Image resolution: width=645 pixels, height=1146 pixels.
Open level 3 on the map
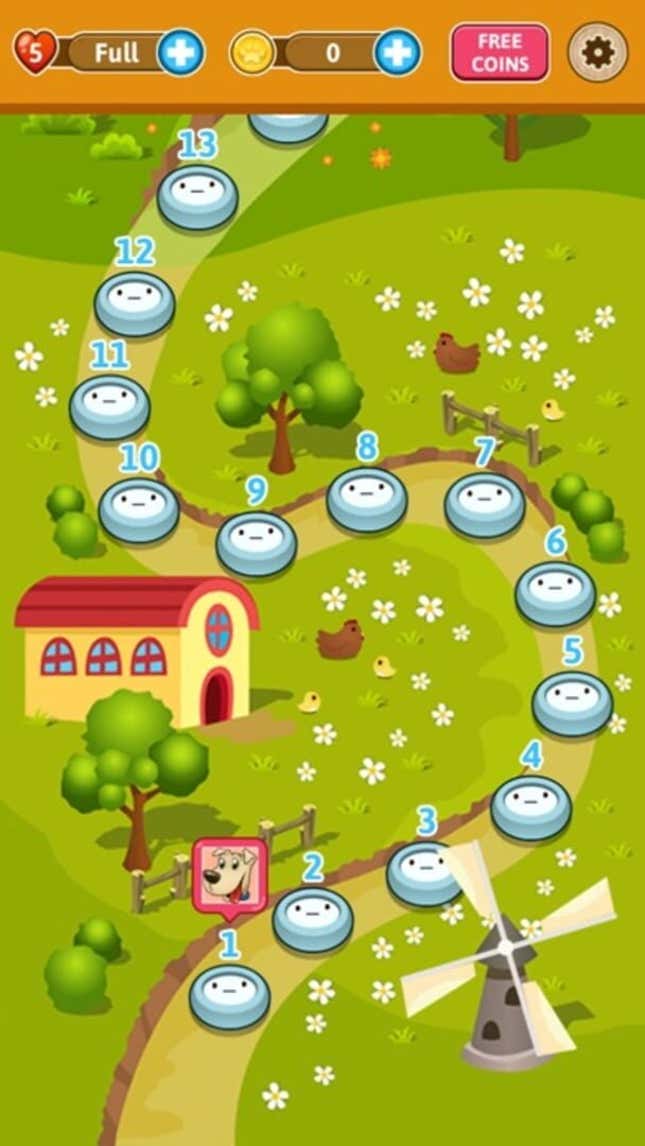pos(424,872)
